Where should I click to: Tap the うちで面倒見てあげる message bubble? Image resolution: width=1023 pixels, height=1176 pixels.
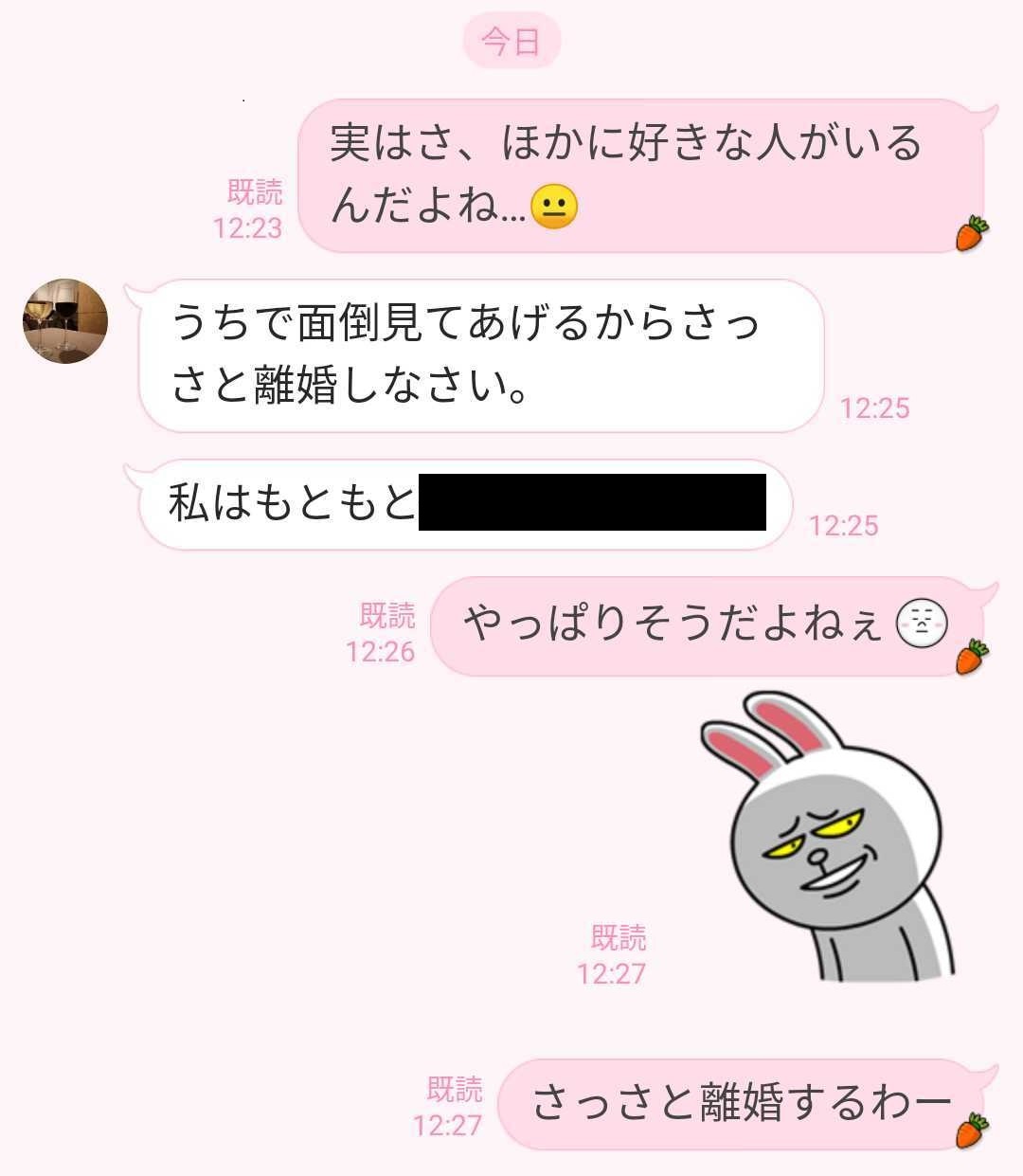point(474,353)
